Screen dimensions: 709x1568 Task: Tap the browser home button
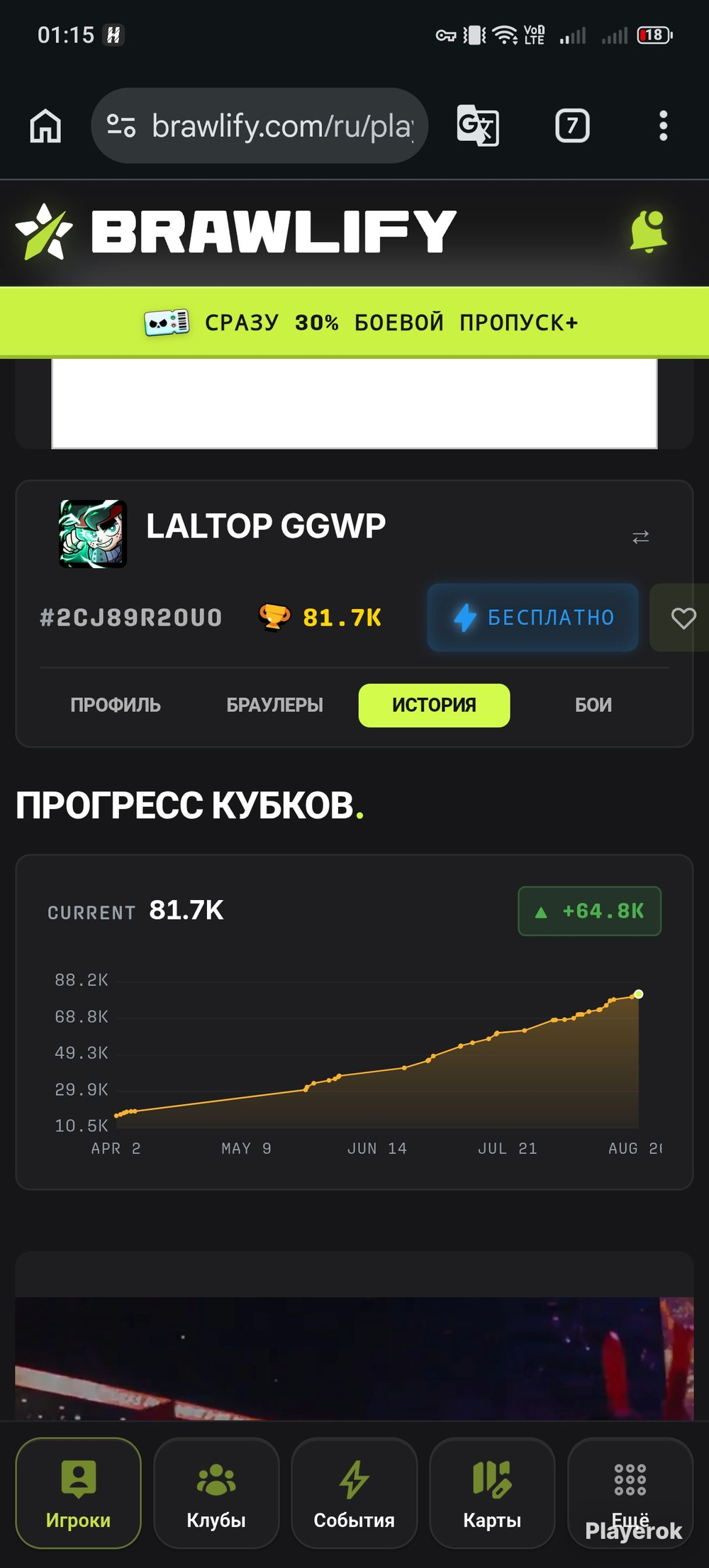[x=45, y=126]
